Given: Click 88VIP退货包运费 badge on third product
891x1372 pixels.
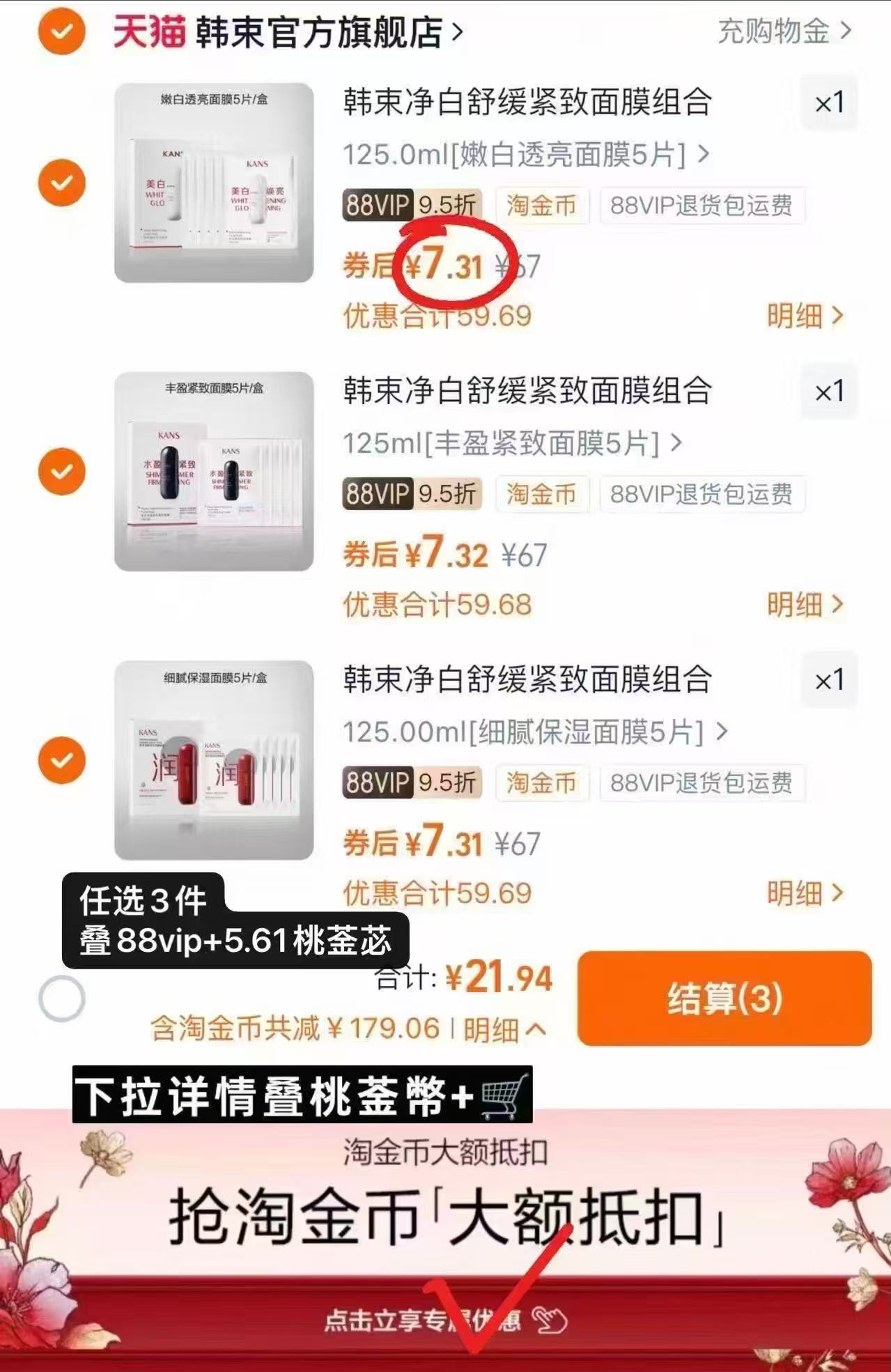Looking at the screenshot, I should pos(703,783).
